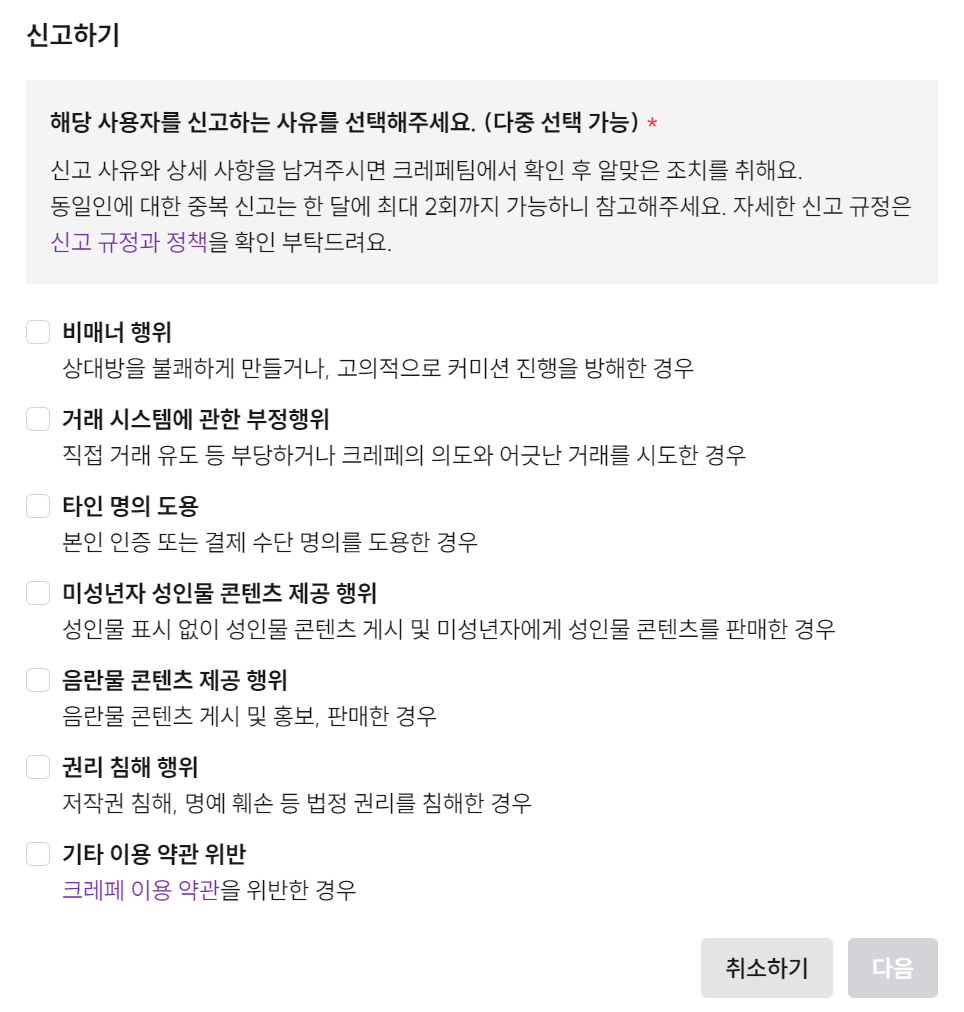Open the 크레페 이용 약관 link
964x1012 pixels.
[140, 890]
